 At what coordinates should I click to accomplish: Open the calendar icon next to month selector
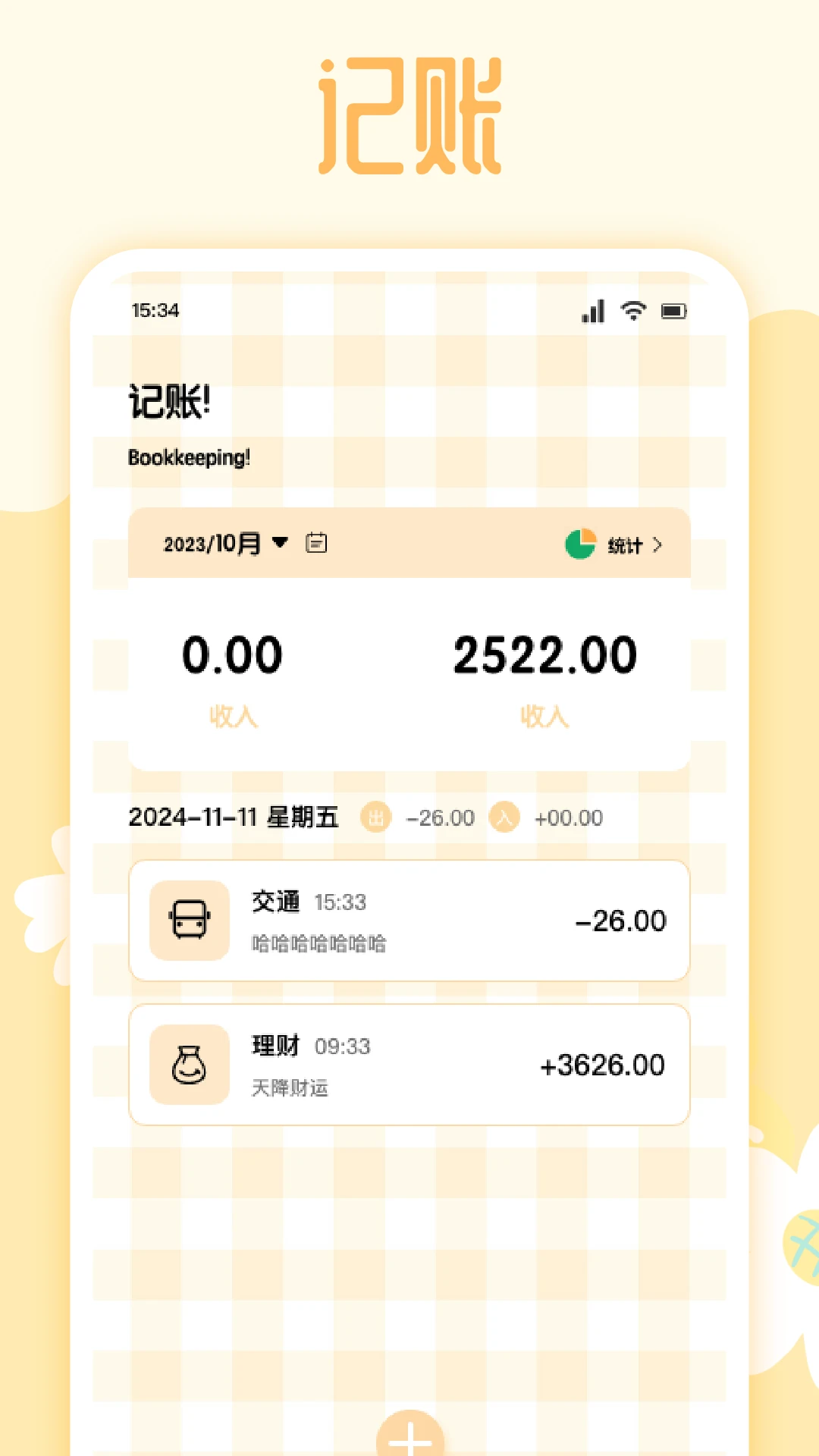tap(316, 543)
